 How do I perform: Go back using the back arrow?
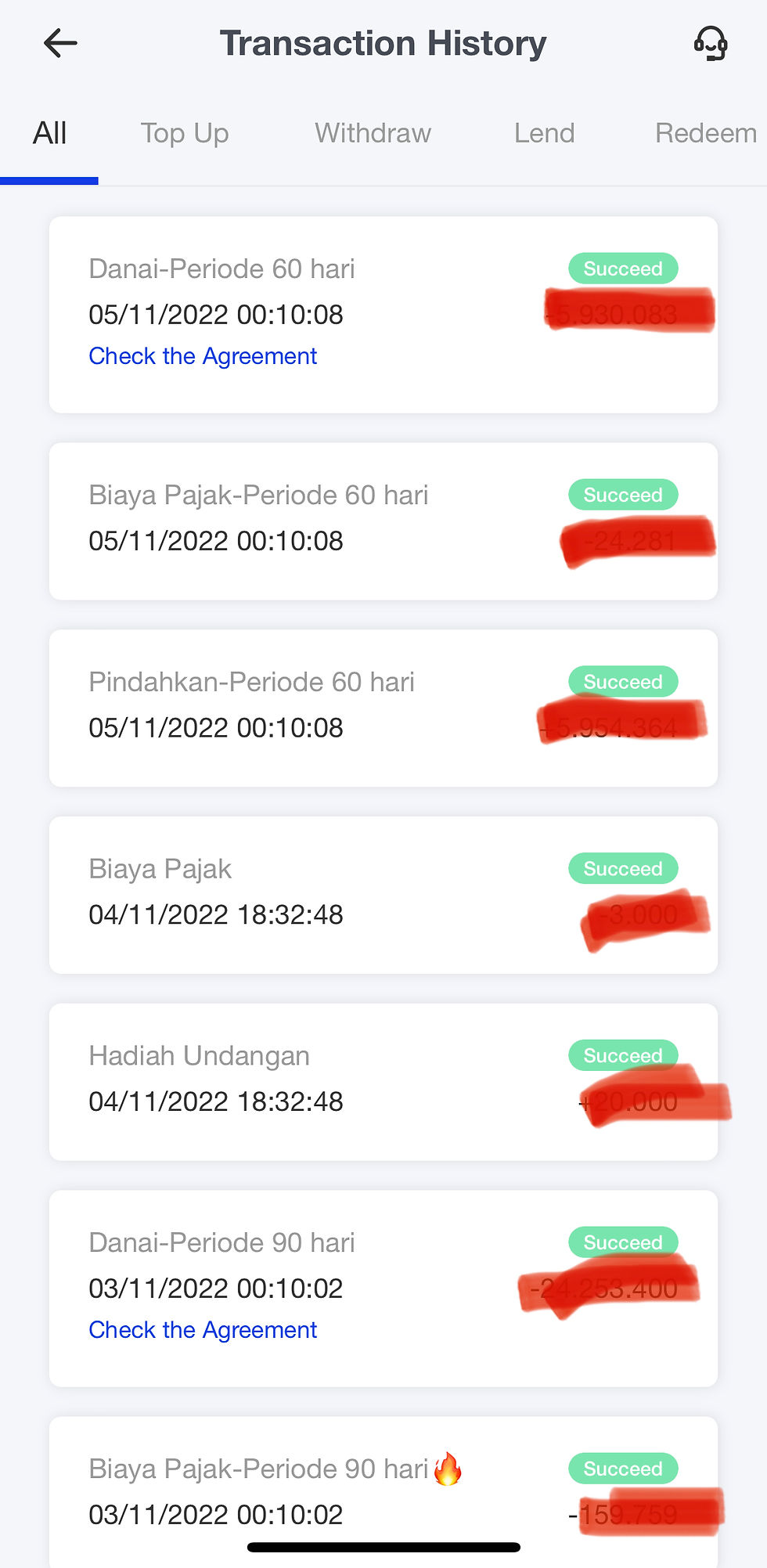click(x=60, y=43)
